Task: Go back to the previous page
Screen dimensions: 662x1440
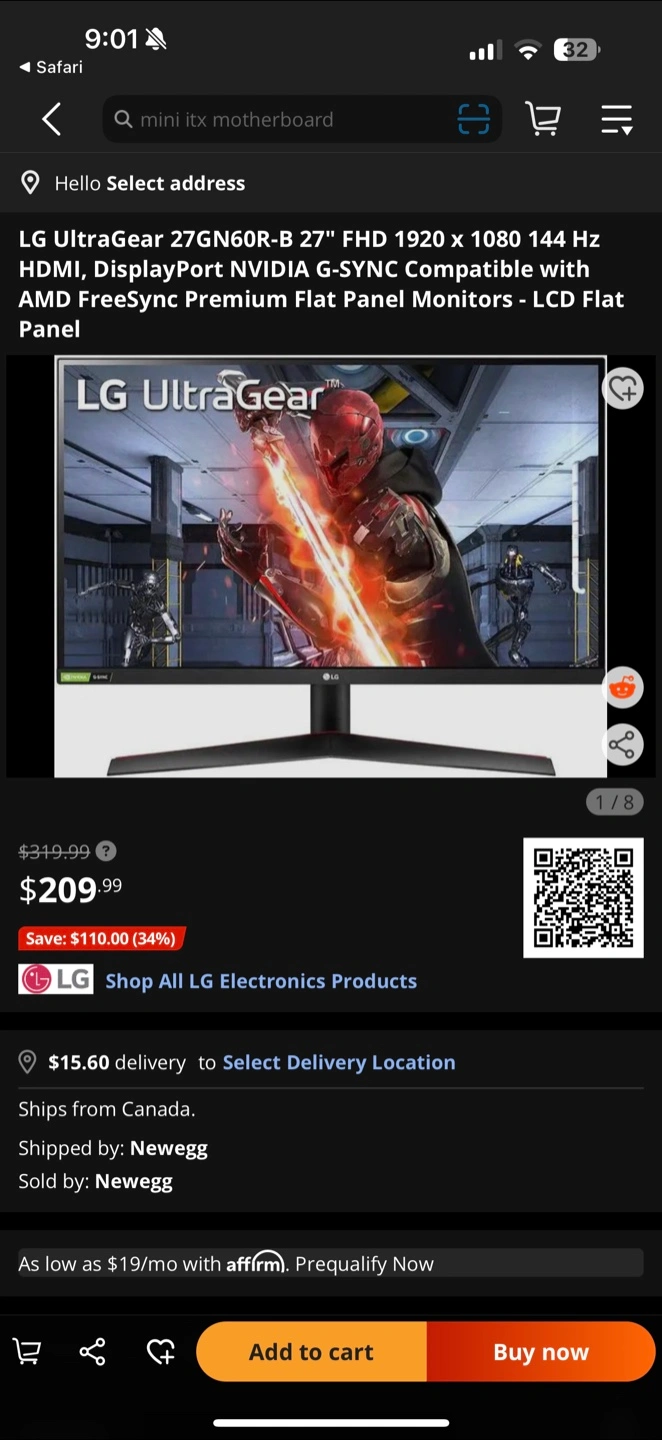Action: [52, 120]
